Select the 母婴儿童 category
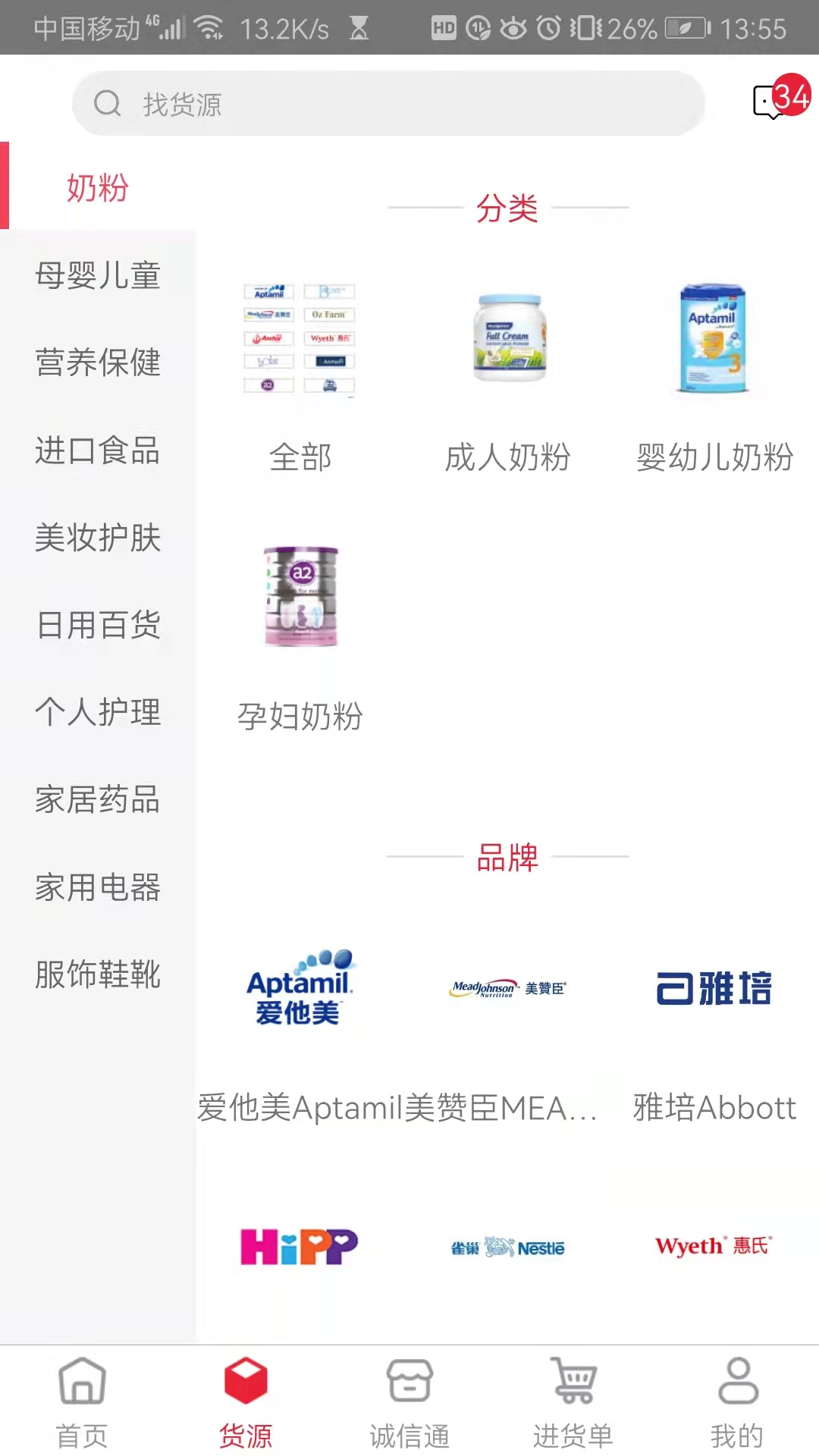Image resolution: width=819 pixels, height=1456 pixels. click(x=98, y=275)
